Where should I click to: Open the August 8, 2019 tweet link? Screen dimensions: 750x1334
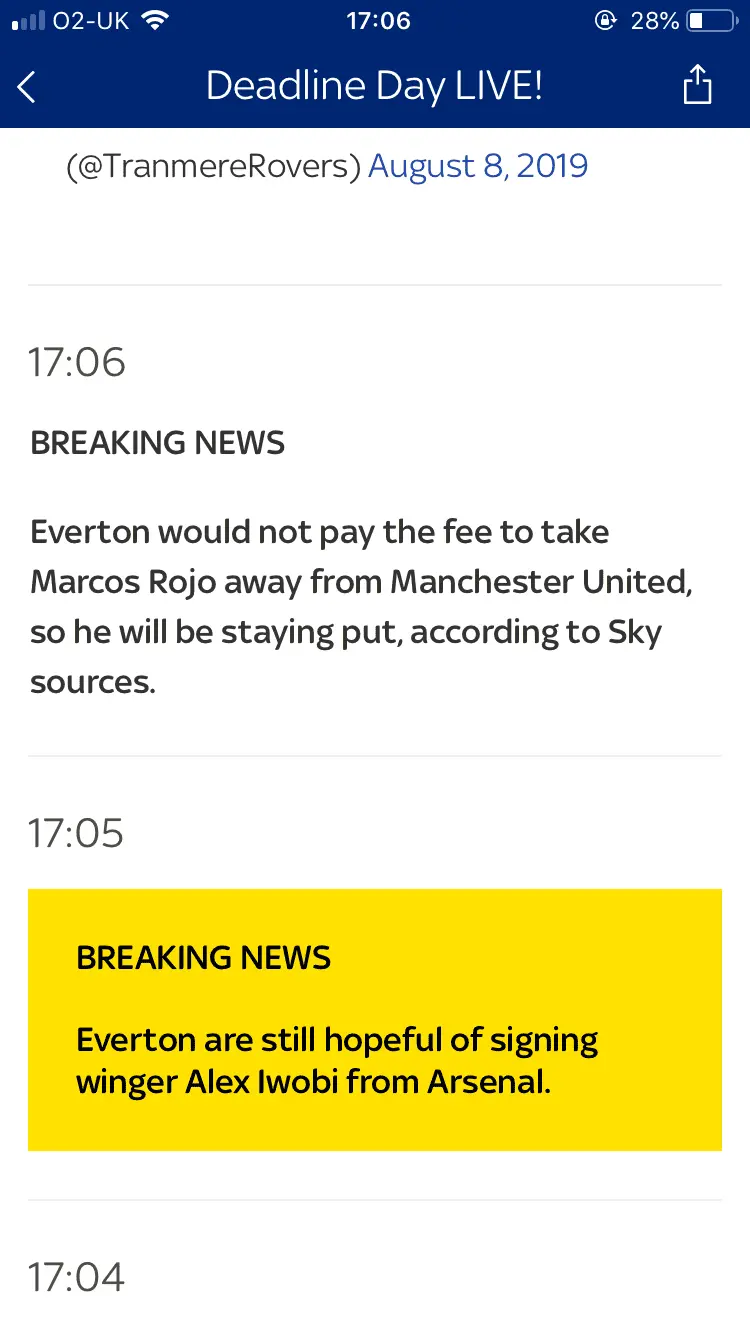478,166
